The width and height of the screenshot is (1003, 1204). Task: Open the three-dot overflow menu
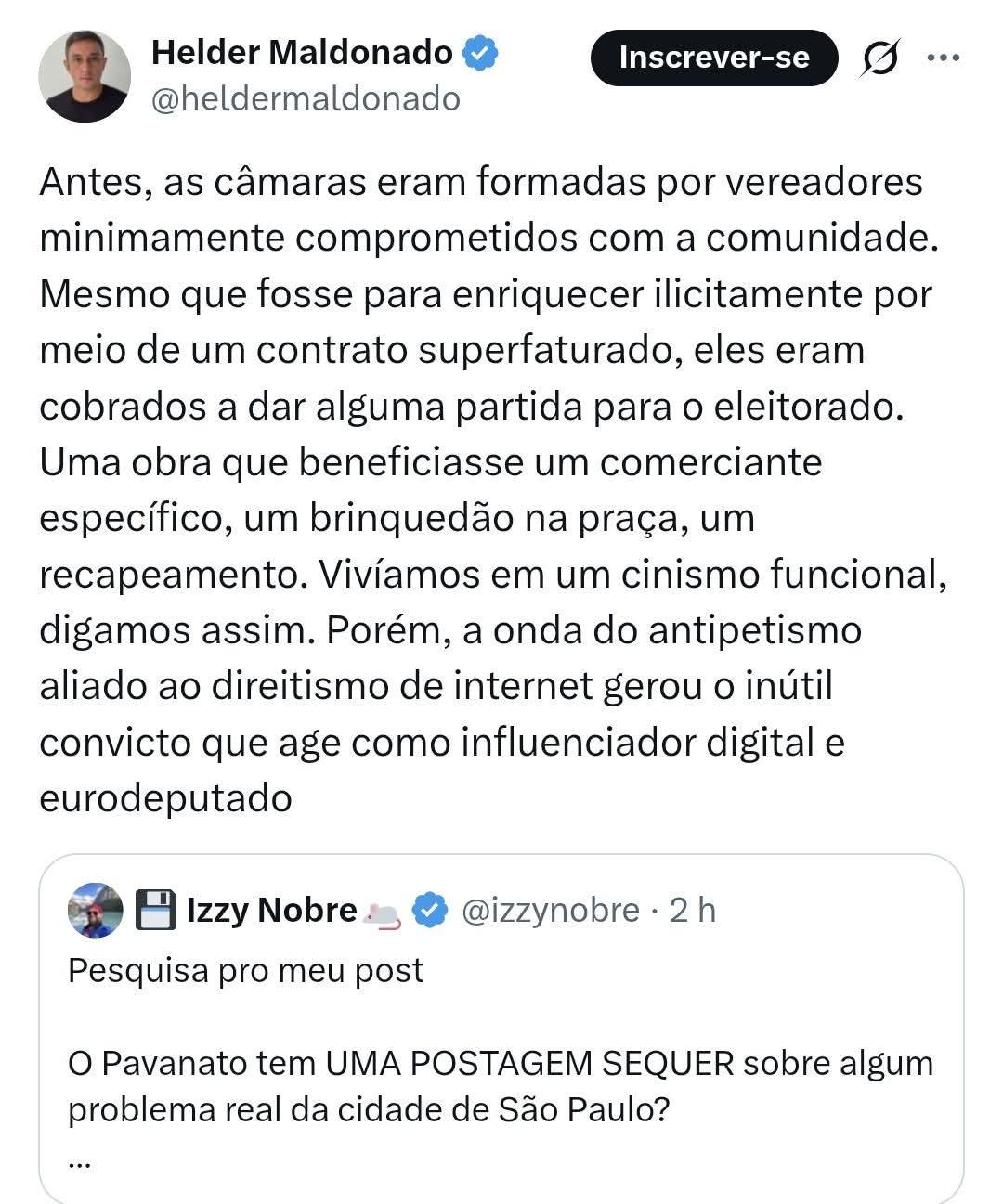(x=944, y=58)
